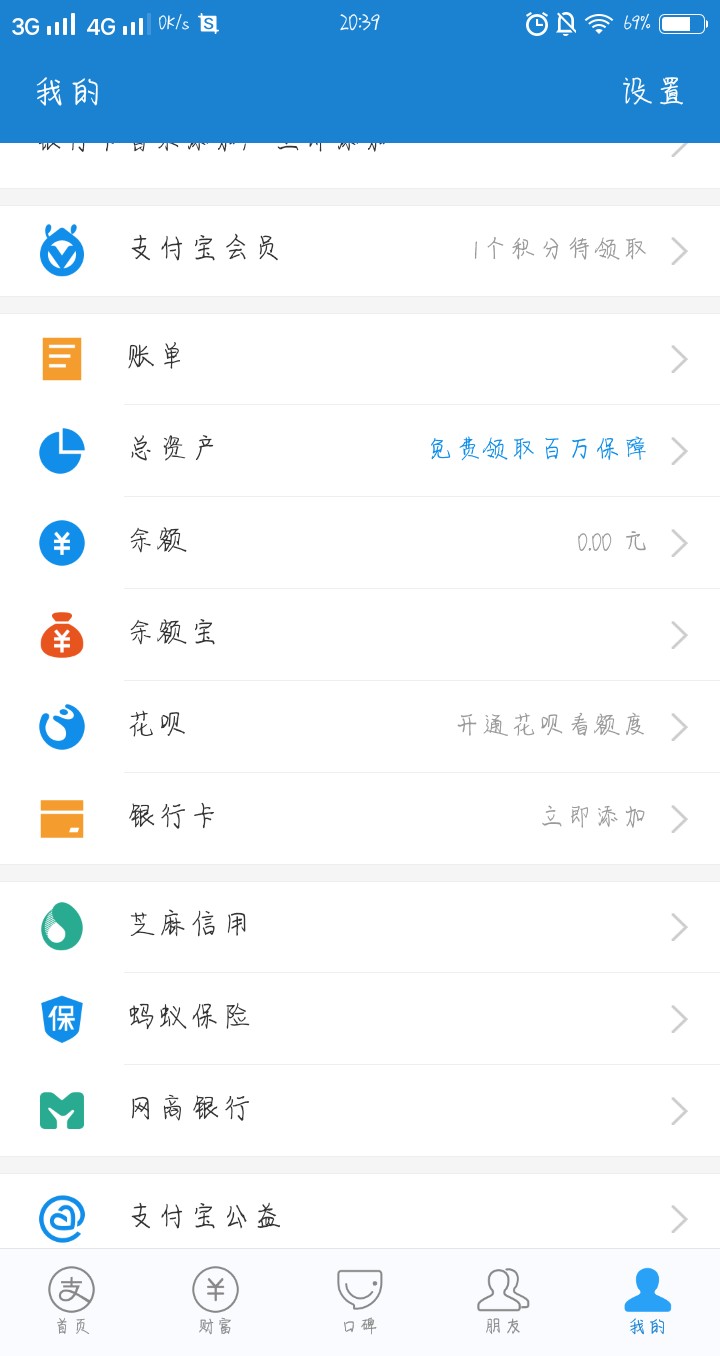Open the 支付宝会员 row
Screen dimensions: 720x1356
360,251
